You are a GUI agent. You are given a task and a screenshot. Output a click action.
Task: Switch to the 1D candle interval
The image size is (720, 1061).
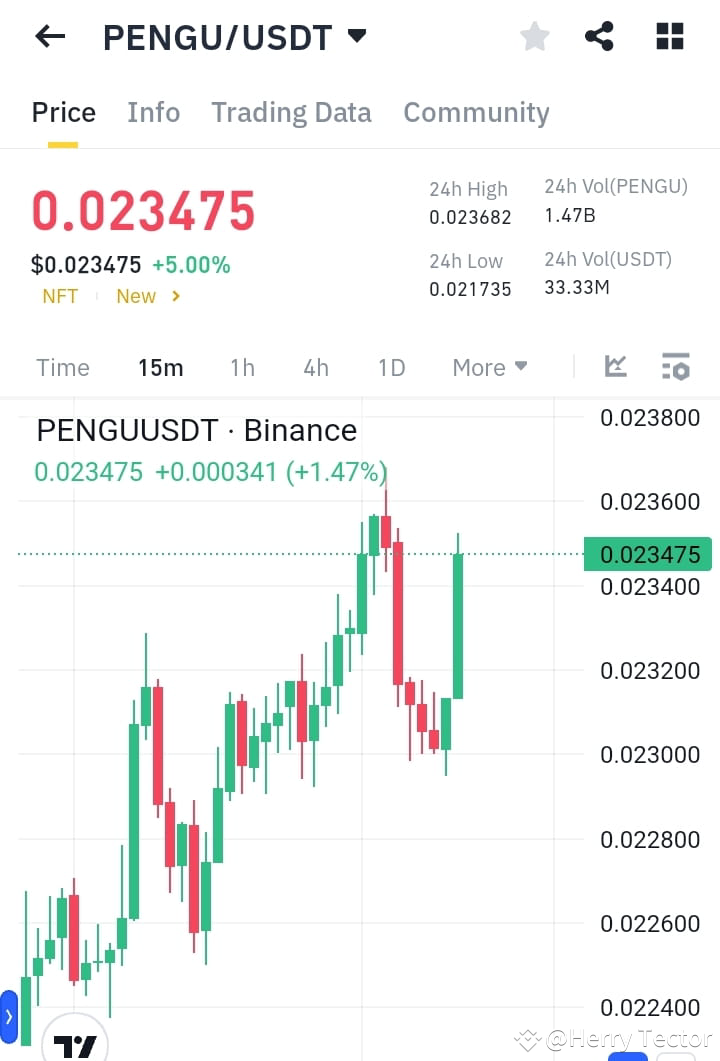(x=391, y=367)
